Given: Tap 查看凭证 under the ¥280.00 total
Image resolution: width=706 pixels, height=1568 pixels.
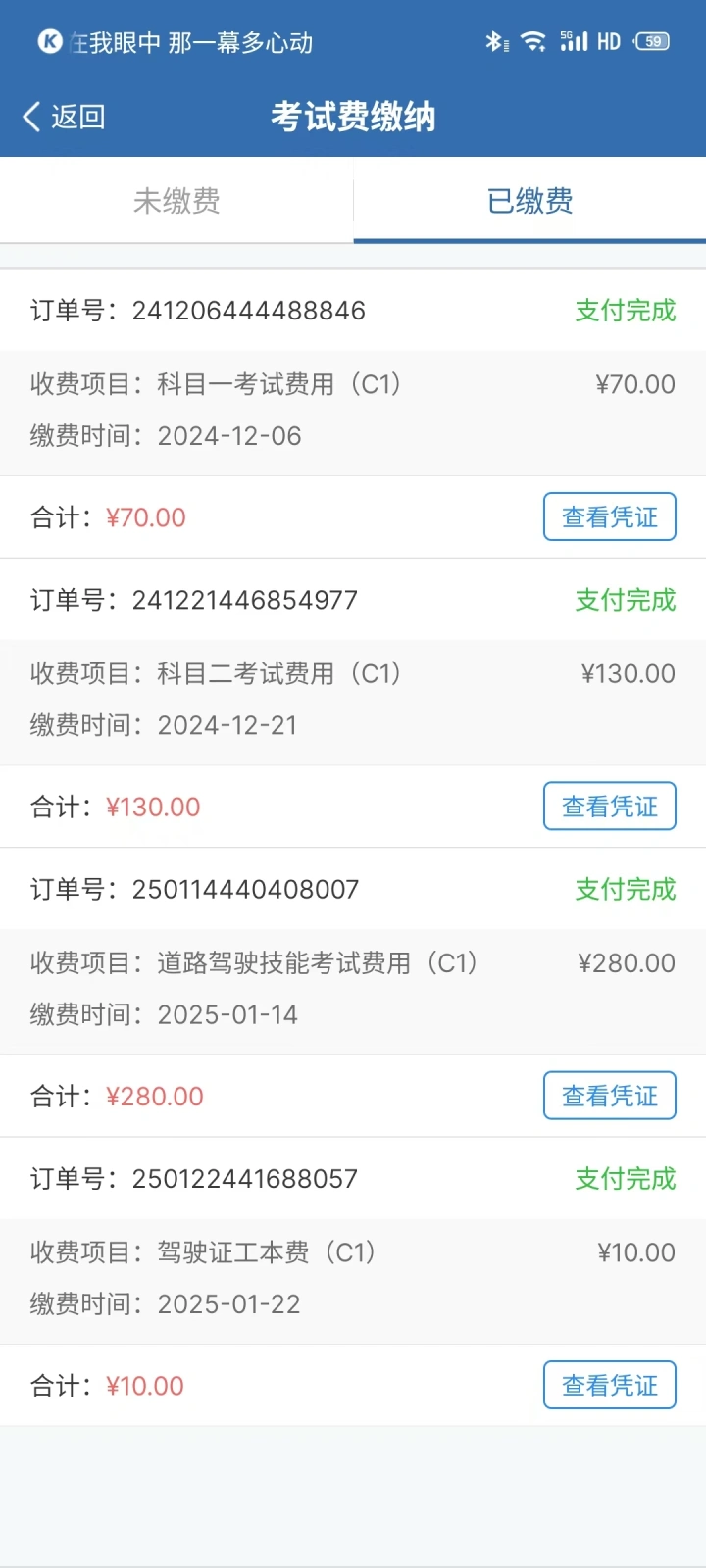Looking at the screenshot, I should [610, 1096].
